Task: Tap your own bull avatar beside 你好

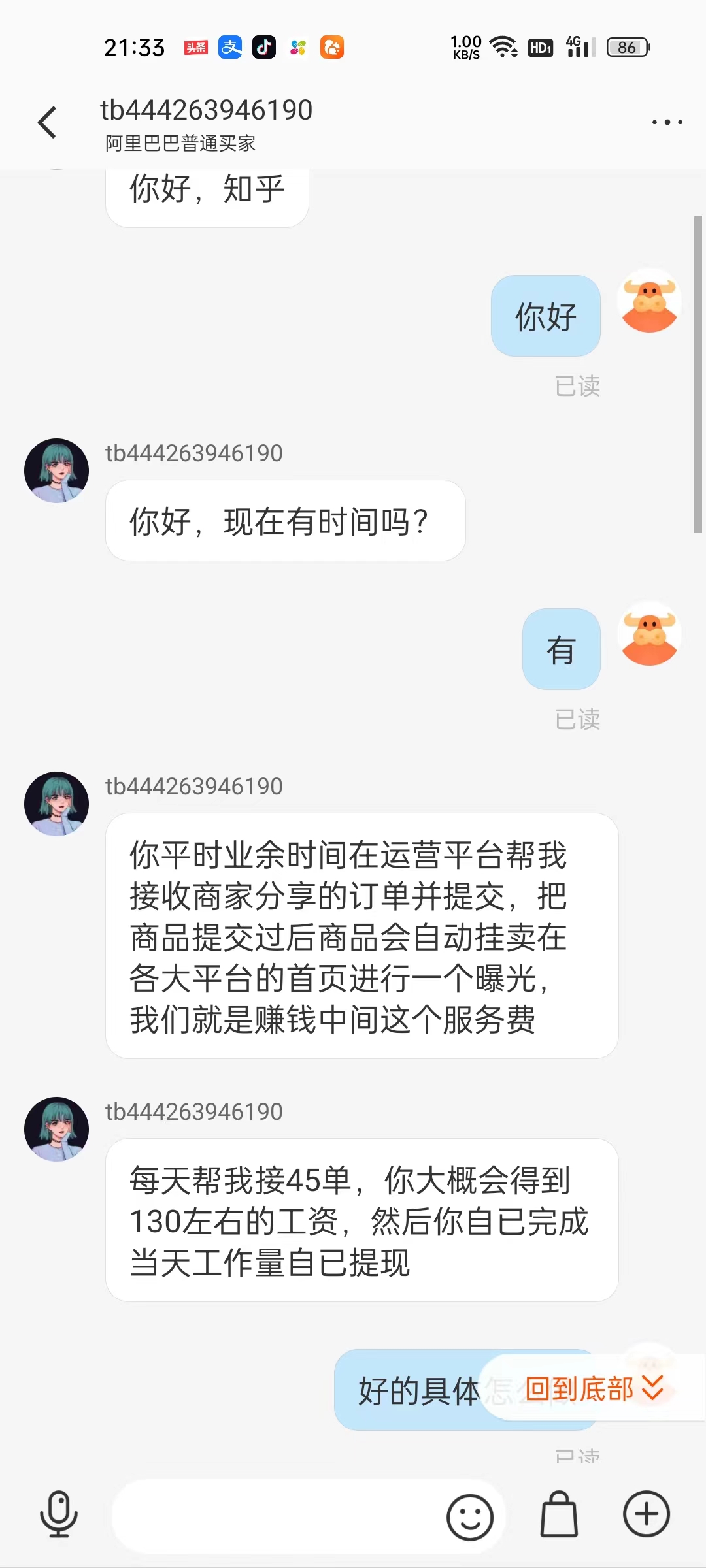Action: click(649, 302)
